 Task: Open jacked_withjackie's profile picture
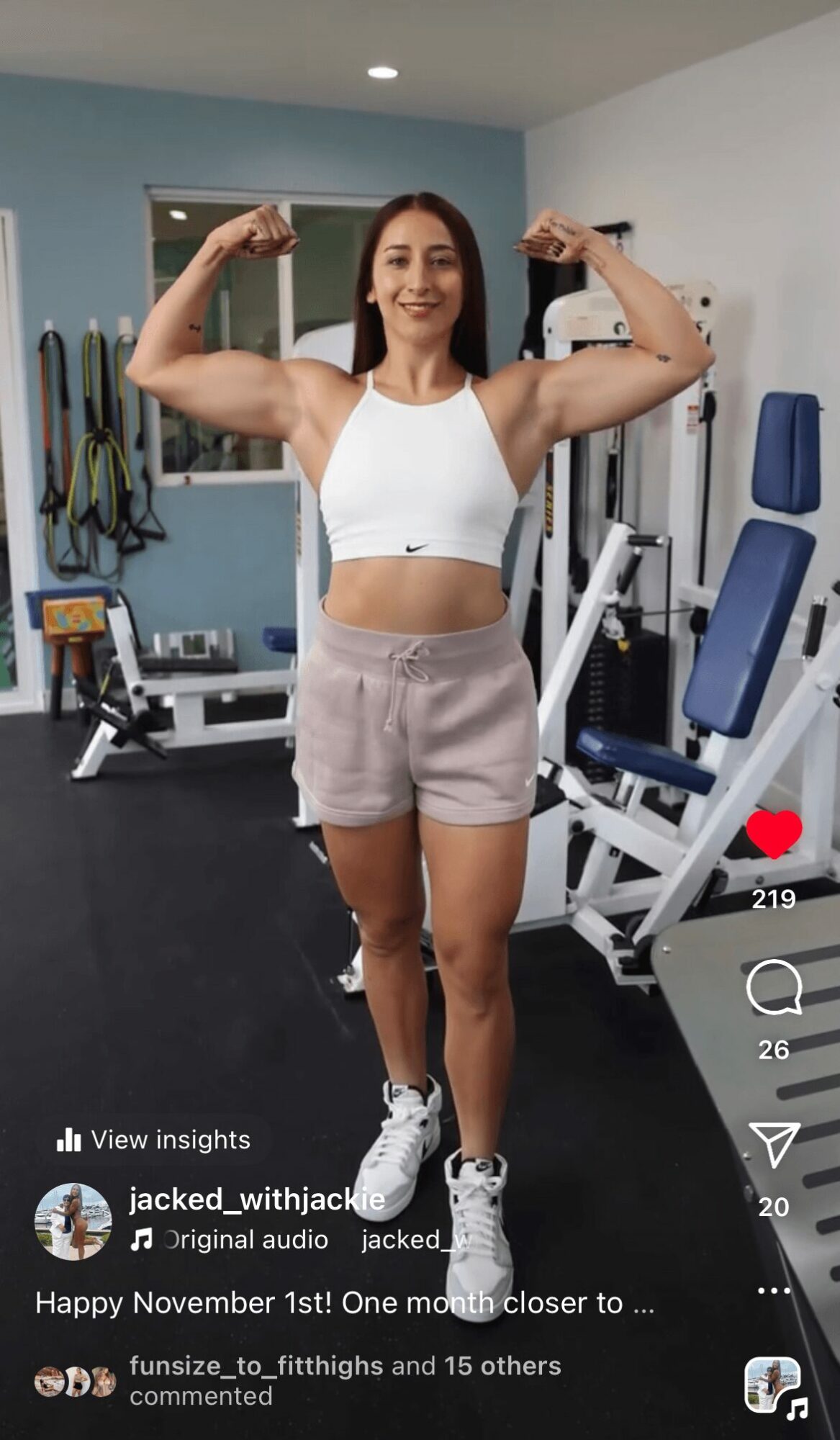pos(73,1221)
